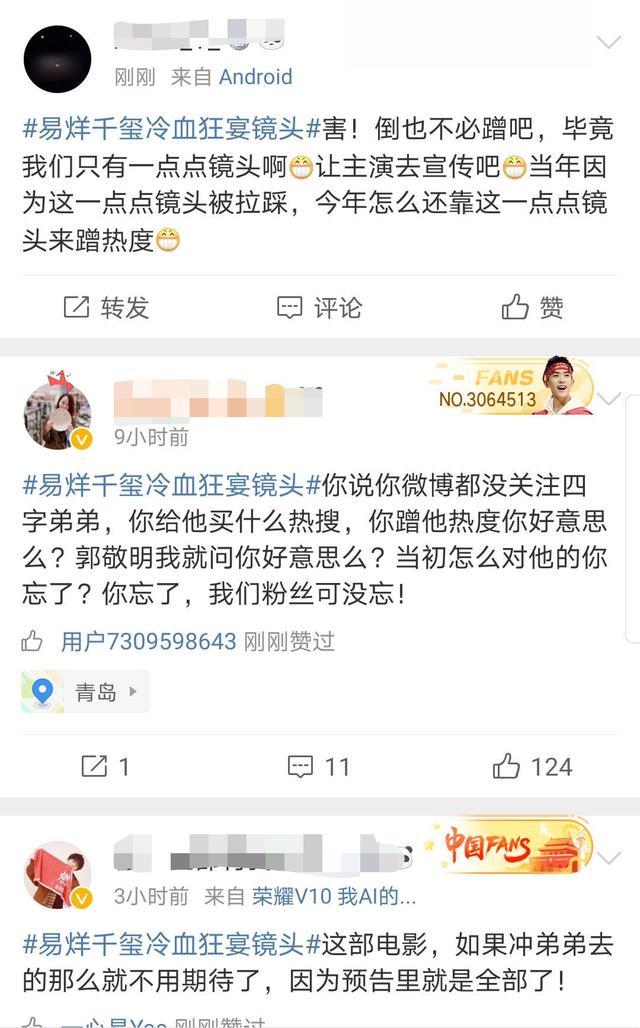Open avatar of the 3小时前 poster

[x=57, y=873]
